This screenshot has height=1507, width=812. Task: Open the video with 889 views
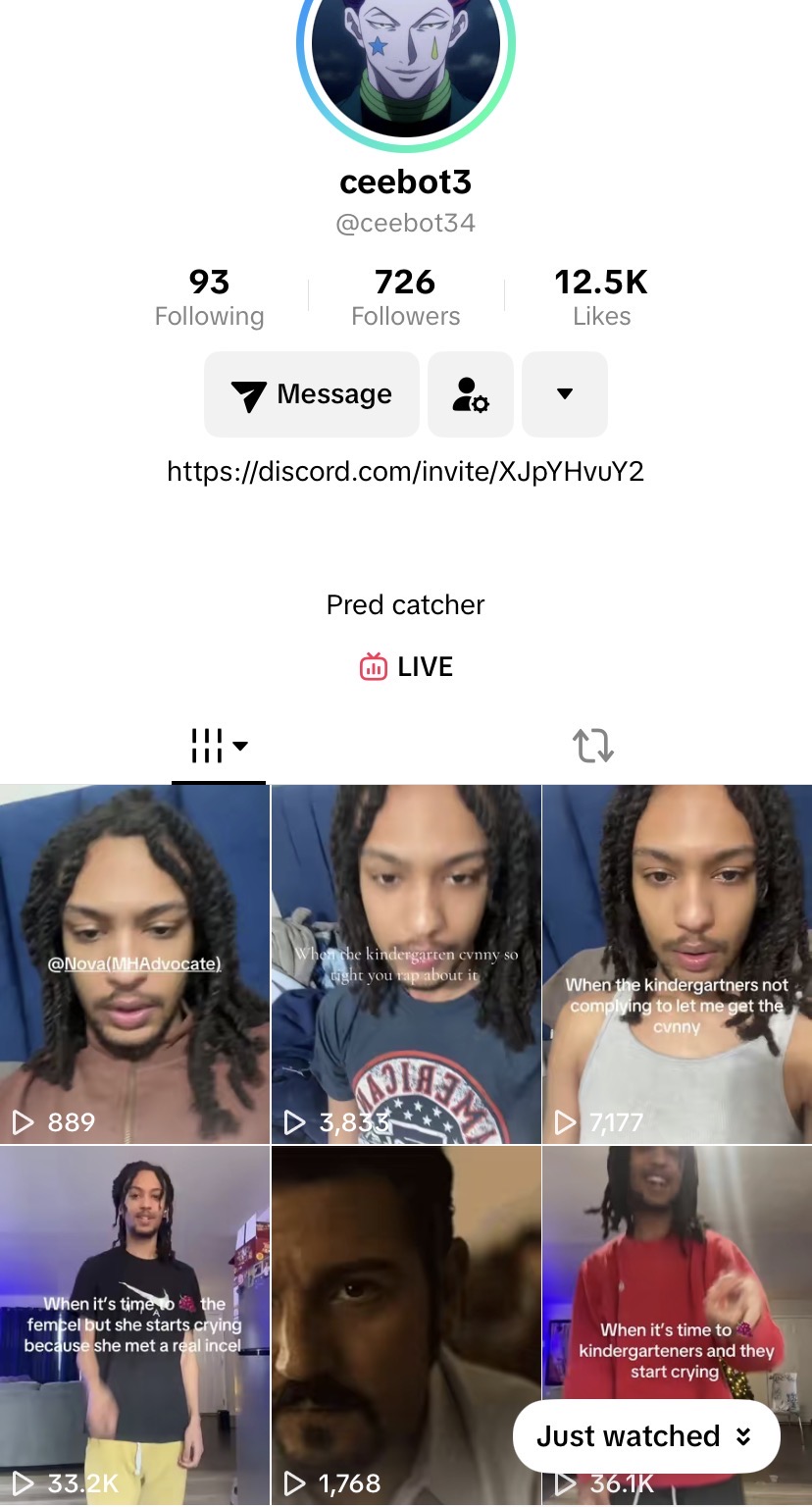pyautogui.click(x=134, y=964)
